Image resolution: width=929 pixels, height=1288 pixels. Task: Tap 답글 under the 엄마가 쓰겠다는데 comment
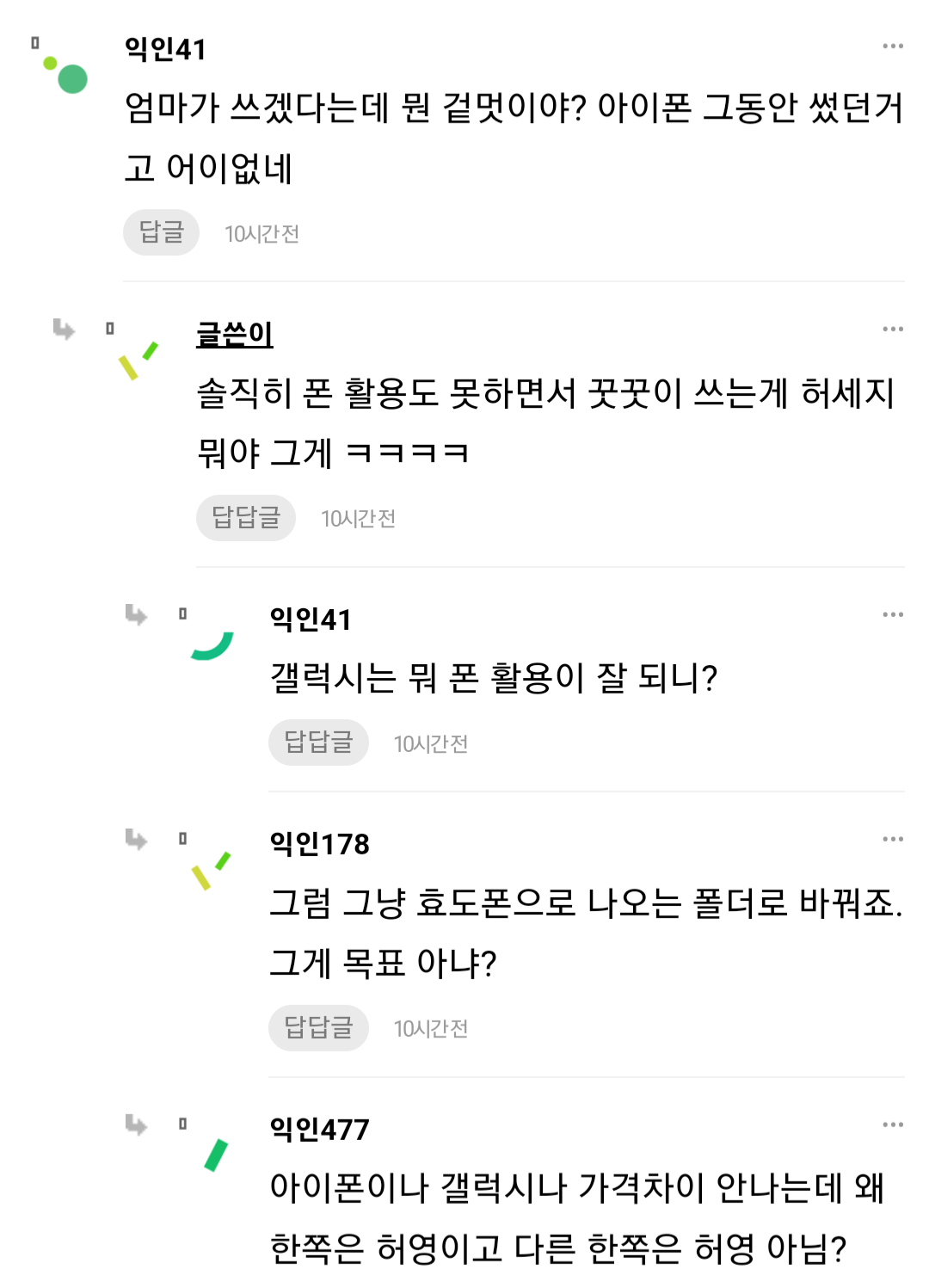(x=161, y=232)
